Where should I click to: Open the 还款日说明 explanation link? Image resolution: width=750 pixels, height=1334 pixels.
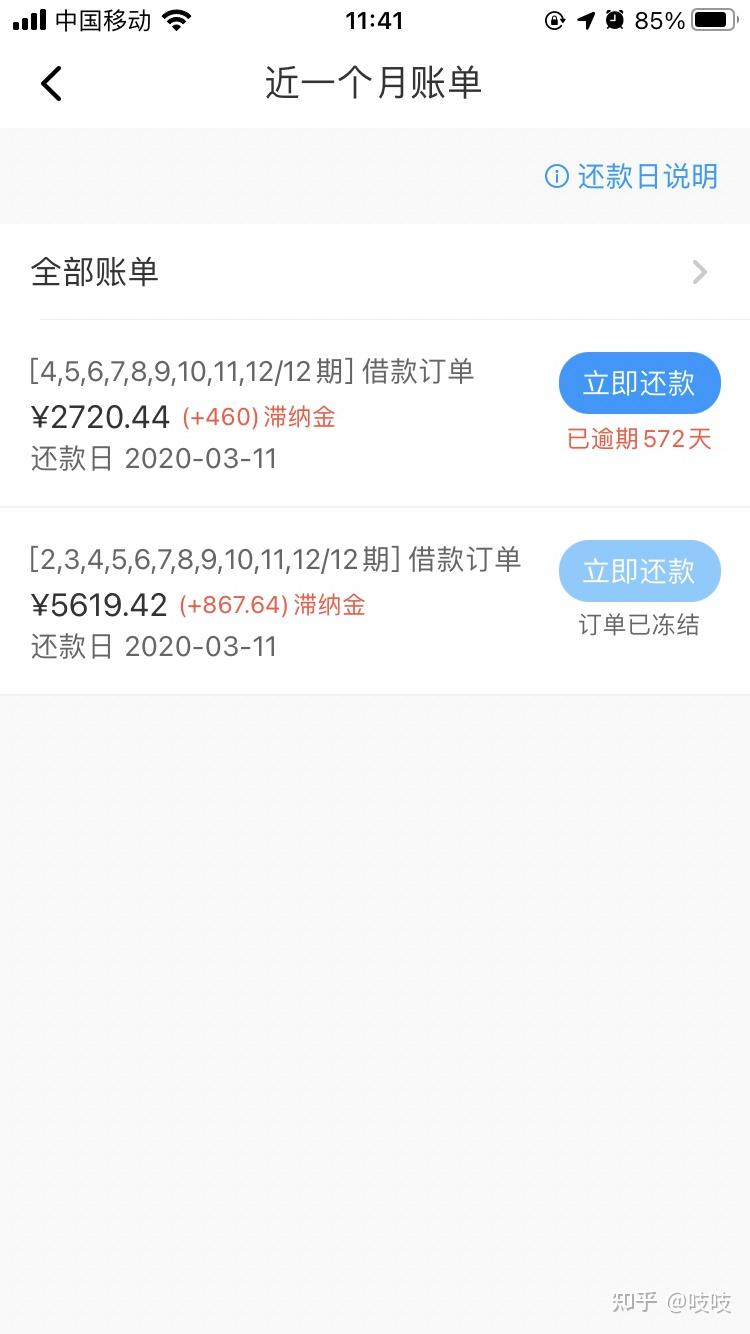(x=632, y=177)
